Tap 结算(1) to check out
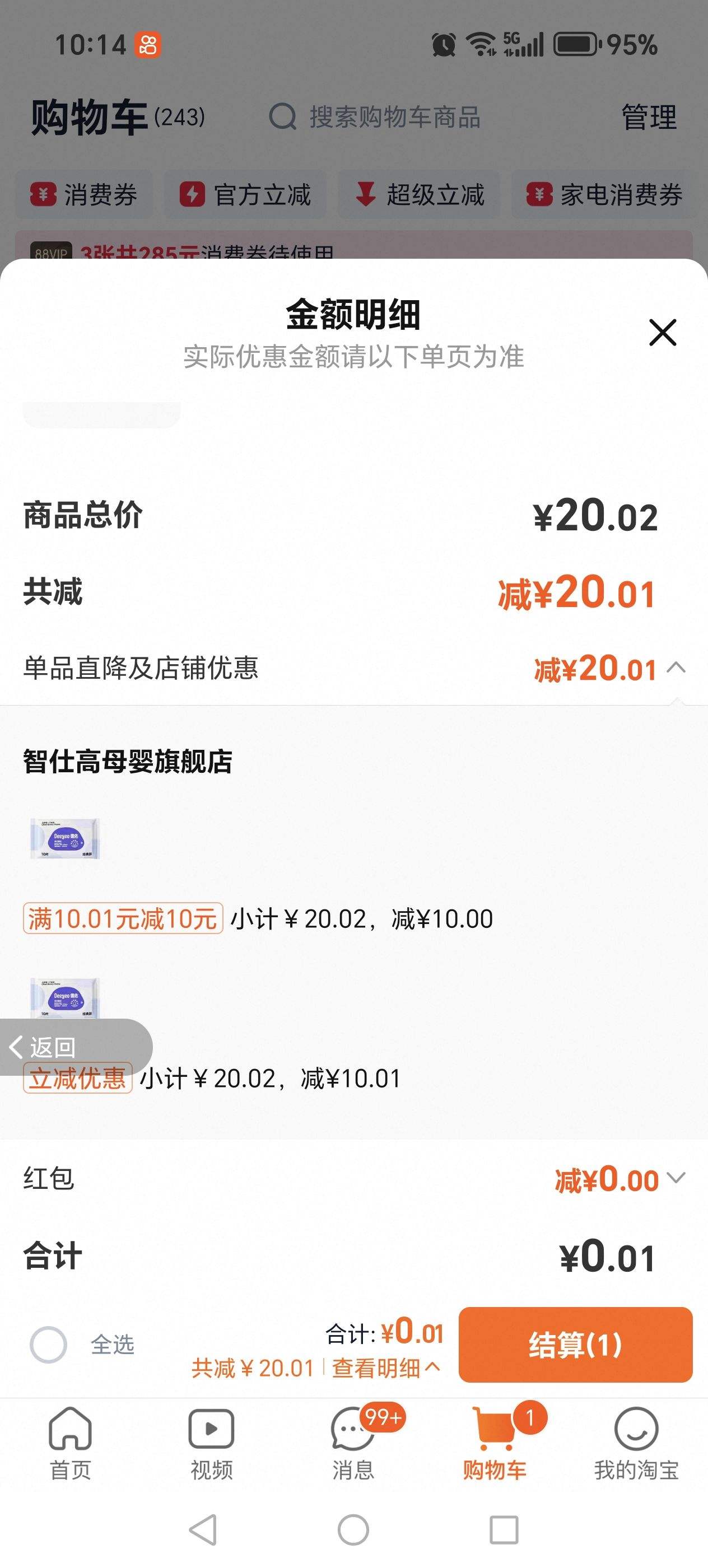Viewport: 708px width, 1568px height. click(575, 1345)
